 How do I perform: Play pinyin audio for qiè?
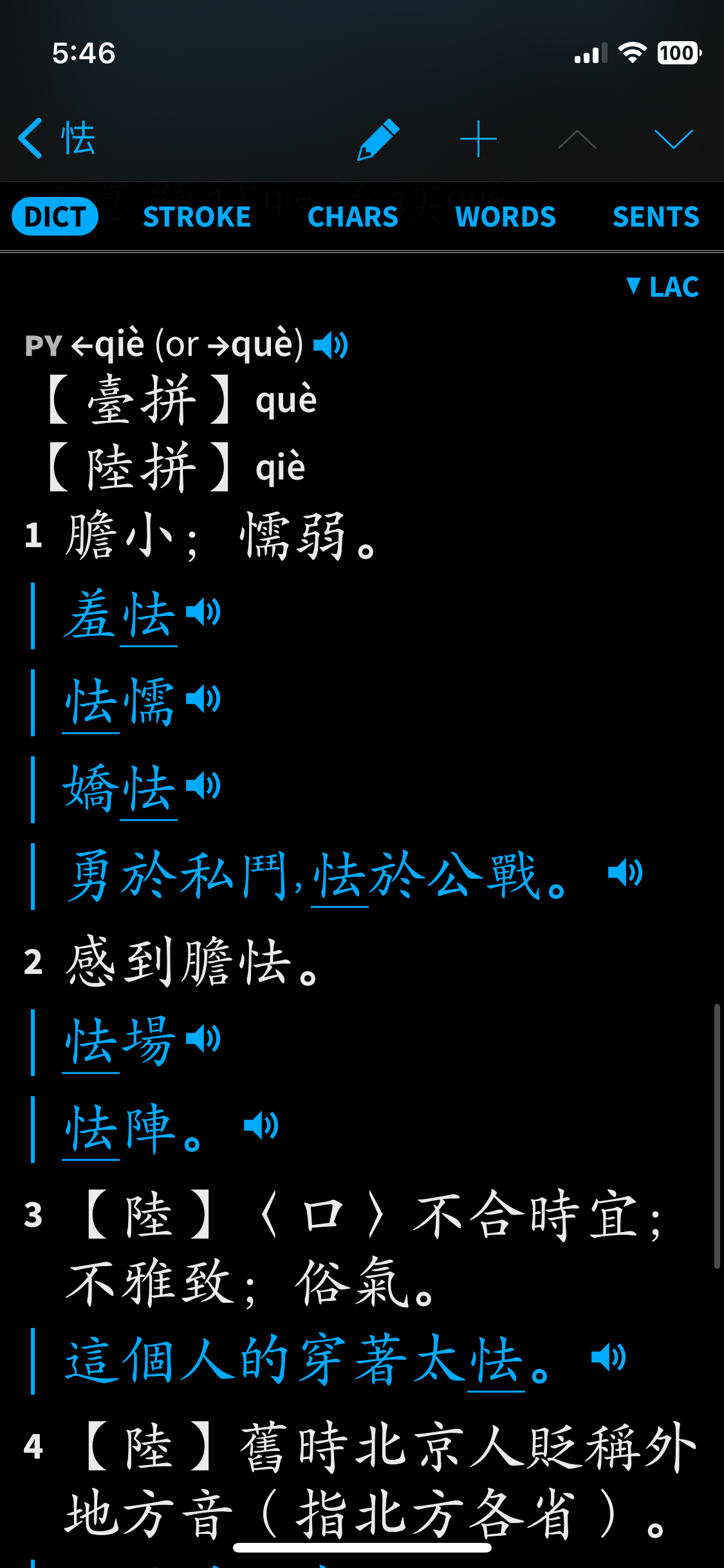tap(331, 345)
